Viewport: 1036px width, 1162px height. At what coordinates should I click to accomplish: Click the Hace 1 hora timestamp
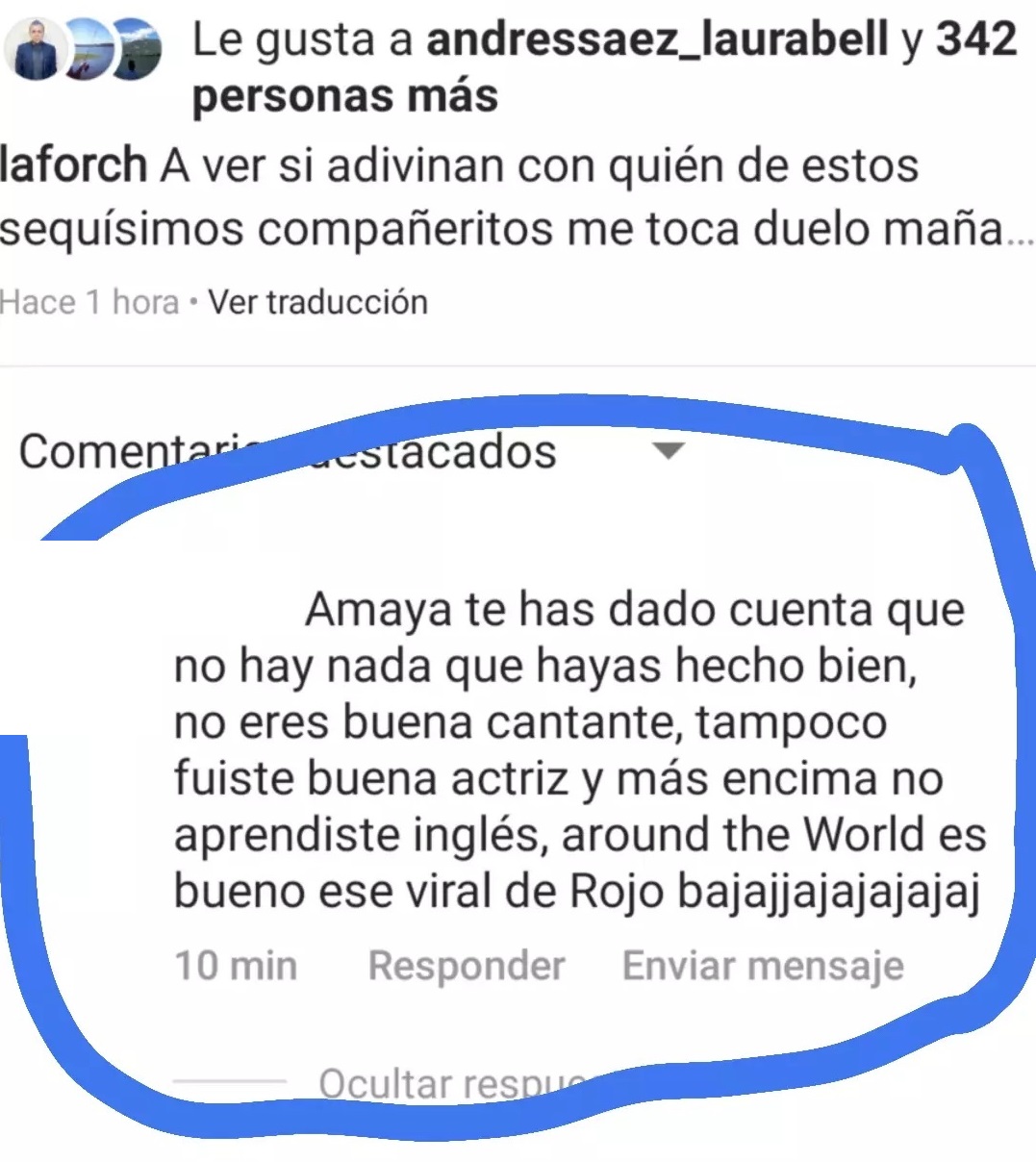coord(89,301)
